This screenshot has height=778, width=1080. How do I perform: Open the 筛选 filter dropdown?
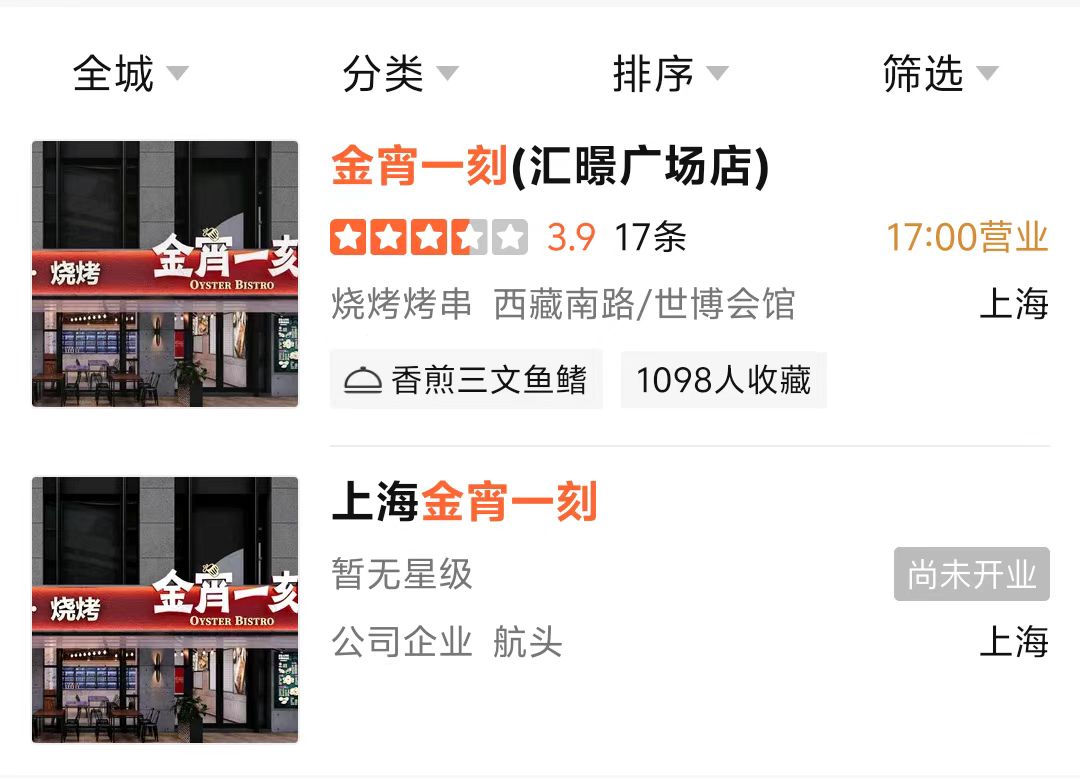click(940, 74)
